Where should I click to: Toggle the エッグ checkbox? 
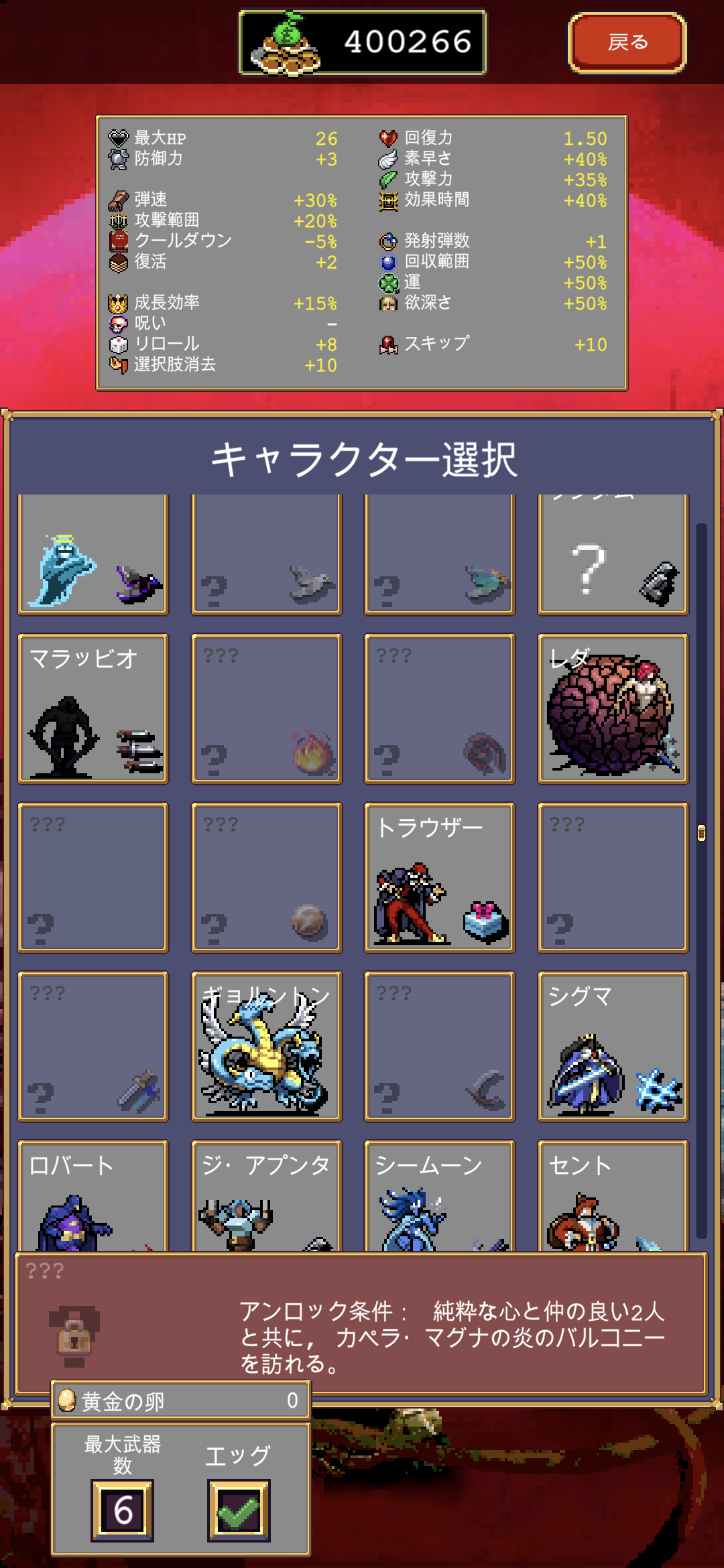pos(239,1510)
